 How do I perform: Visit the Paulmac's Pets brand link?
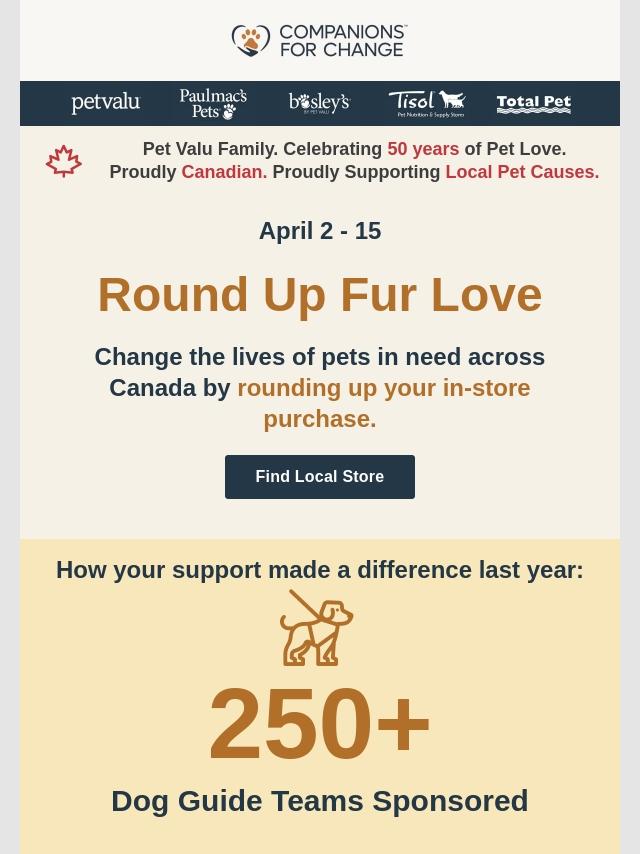213,103
